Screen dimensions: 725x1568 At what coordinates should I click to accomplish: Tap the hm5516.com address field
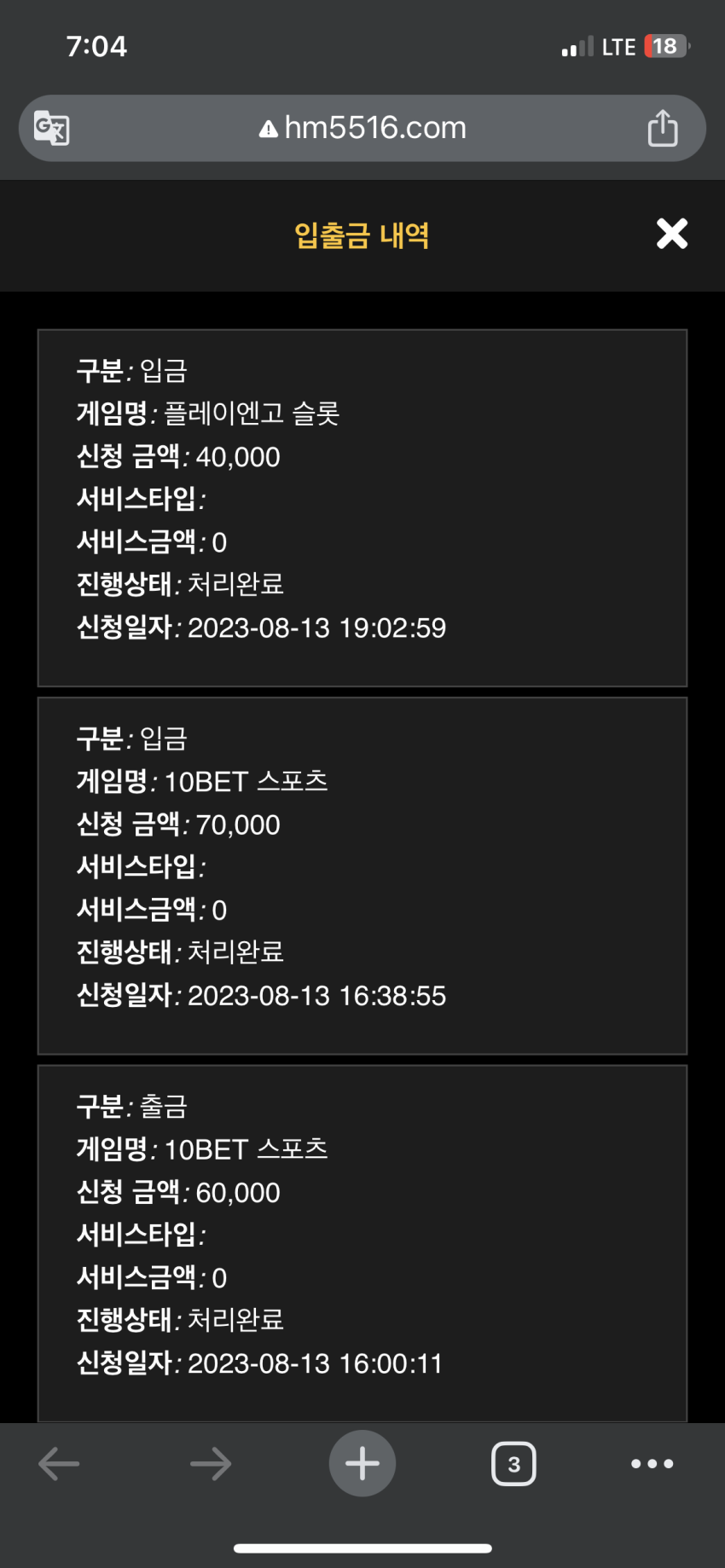(362, 128)
